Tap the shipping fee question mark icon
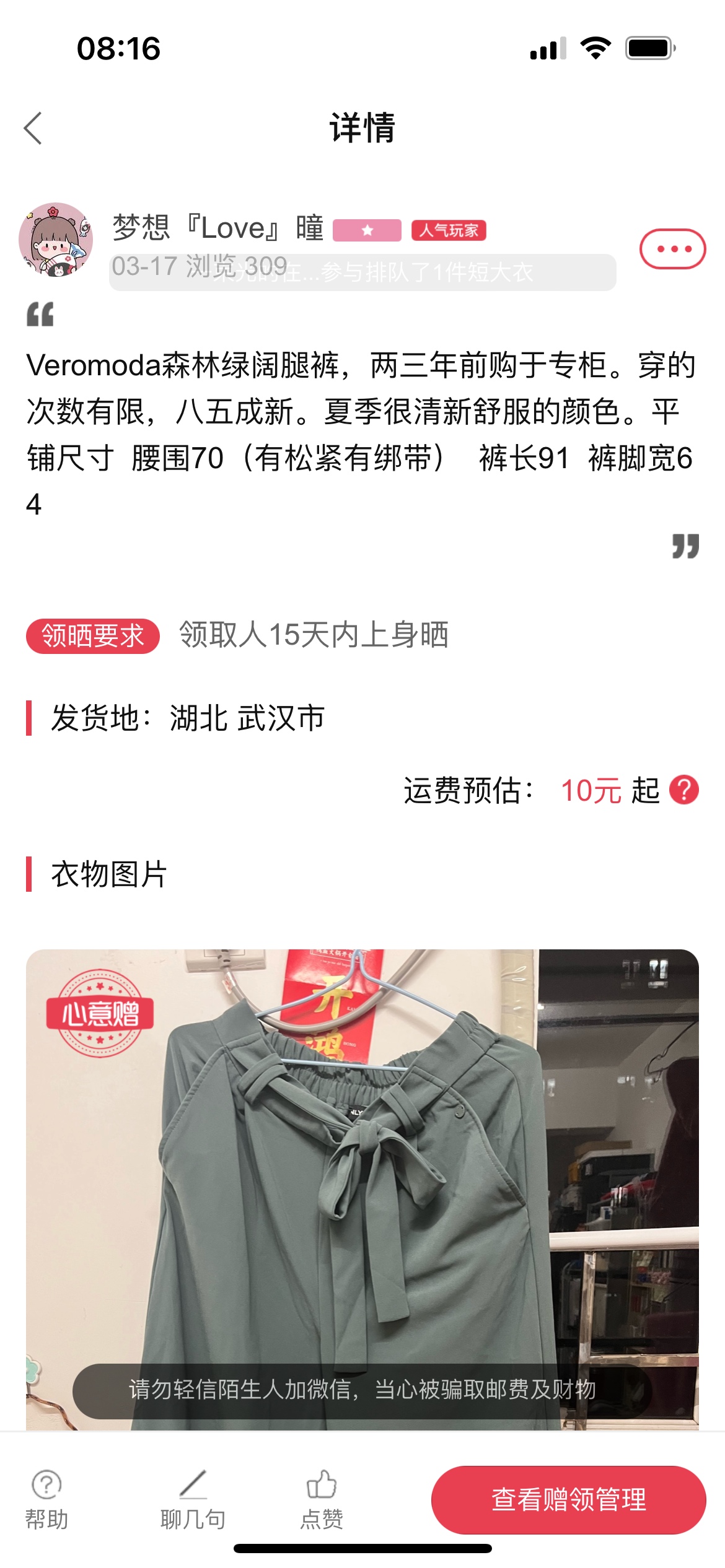This screenshot has width=725, height=1568. coord(684,790)
